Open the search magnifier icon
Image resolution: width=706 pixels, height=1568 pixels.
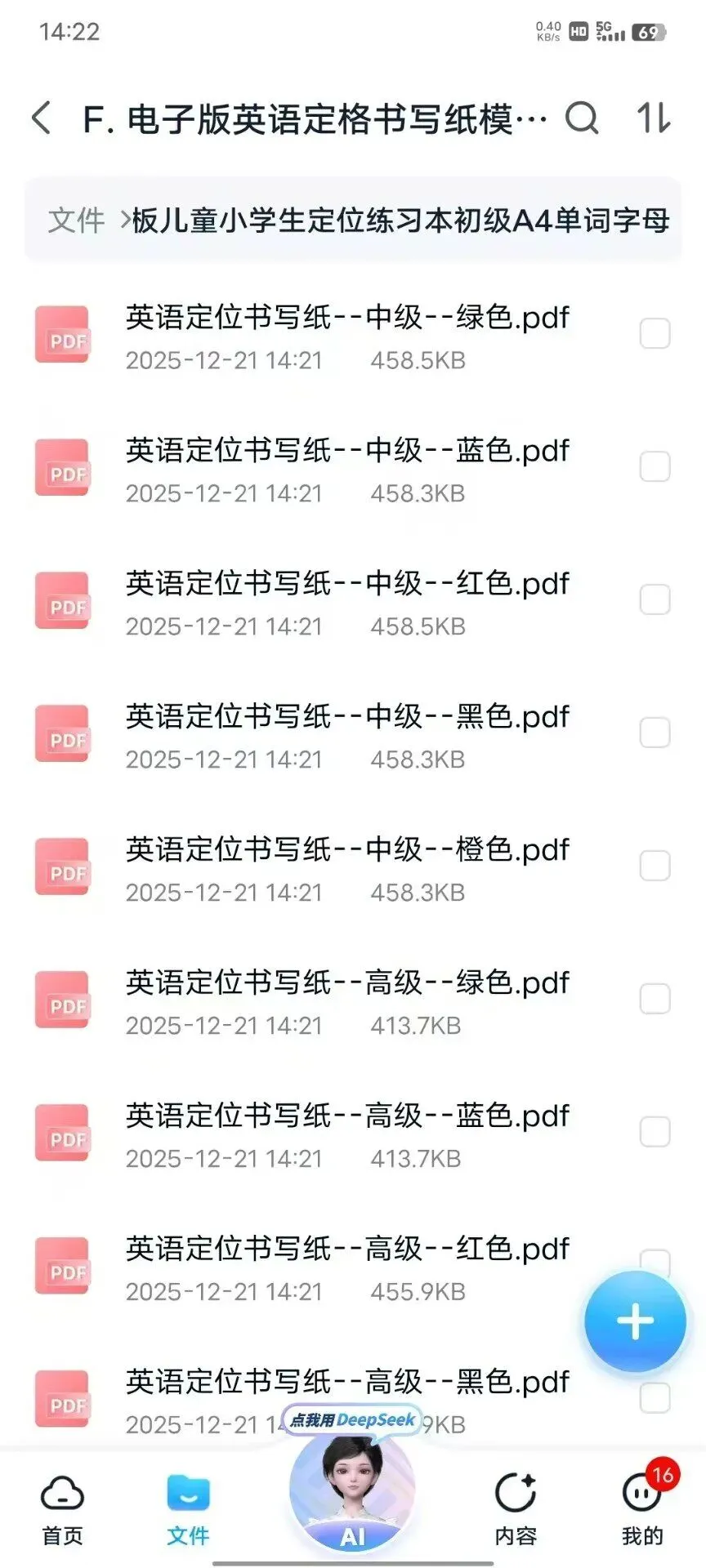point(582,118)
